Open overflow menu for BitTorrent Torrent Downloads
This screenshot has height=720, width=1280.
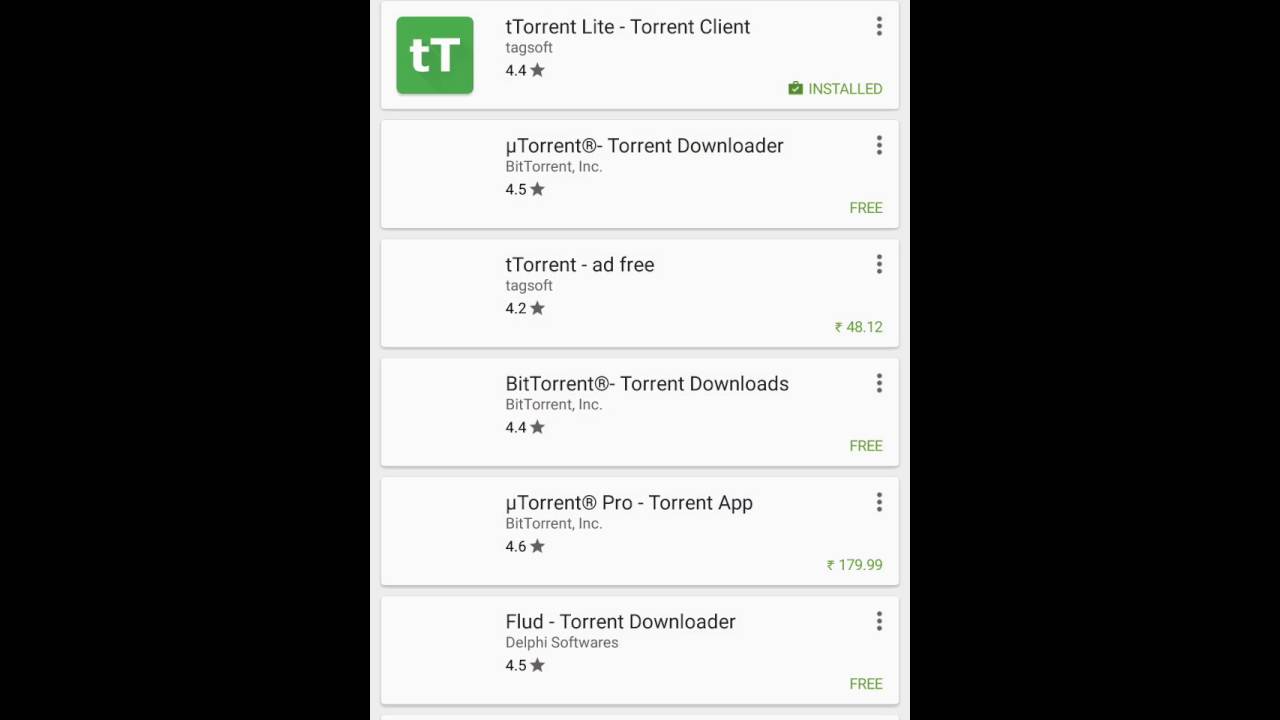click(x=879, y=384)
